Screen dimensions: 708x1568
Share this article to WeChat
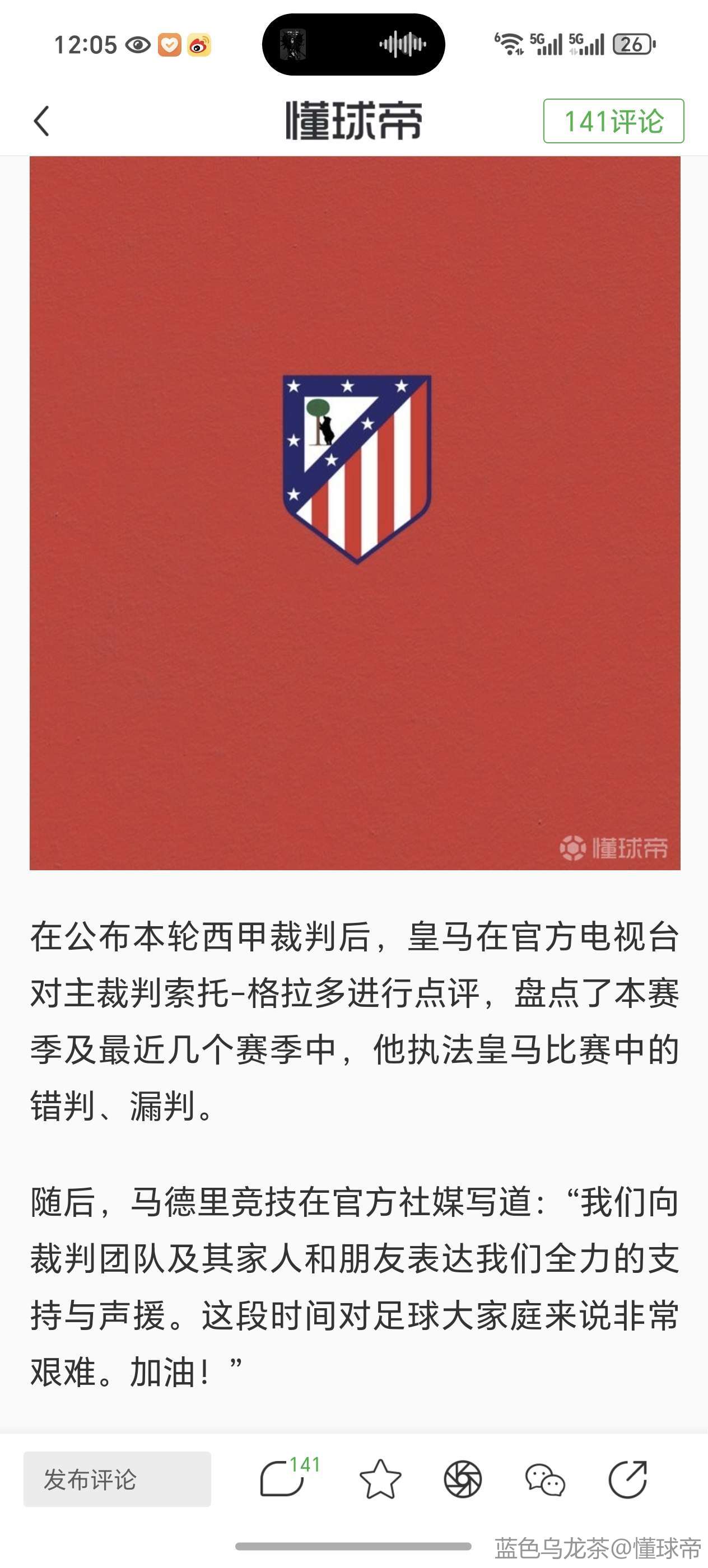click(x=545, y=1479)
